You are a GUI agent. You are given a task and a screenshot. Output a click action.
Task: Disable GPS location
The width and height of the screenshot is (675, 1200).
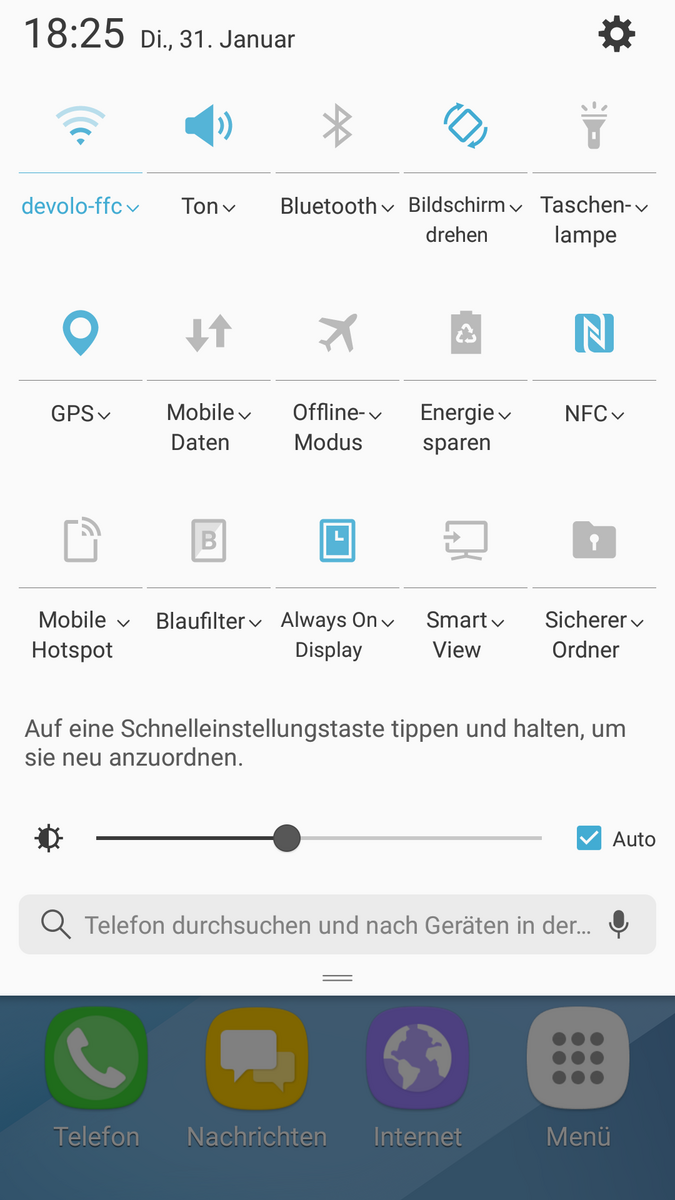pyautogui.click(x=80, y=333)
